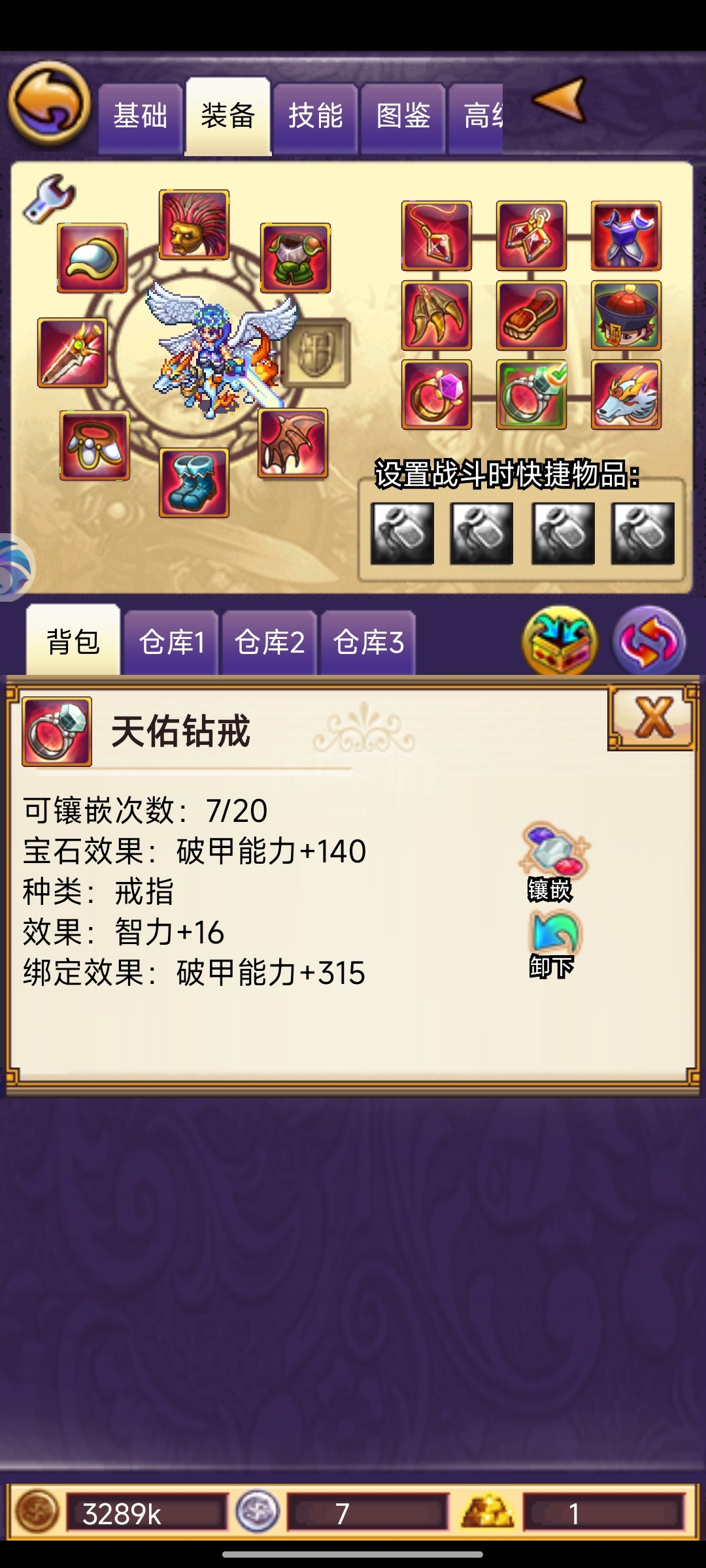Close the 天佑钻戒 item details panel
This screenshot has height=1568, width=706.
pos(652,717)
